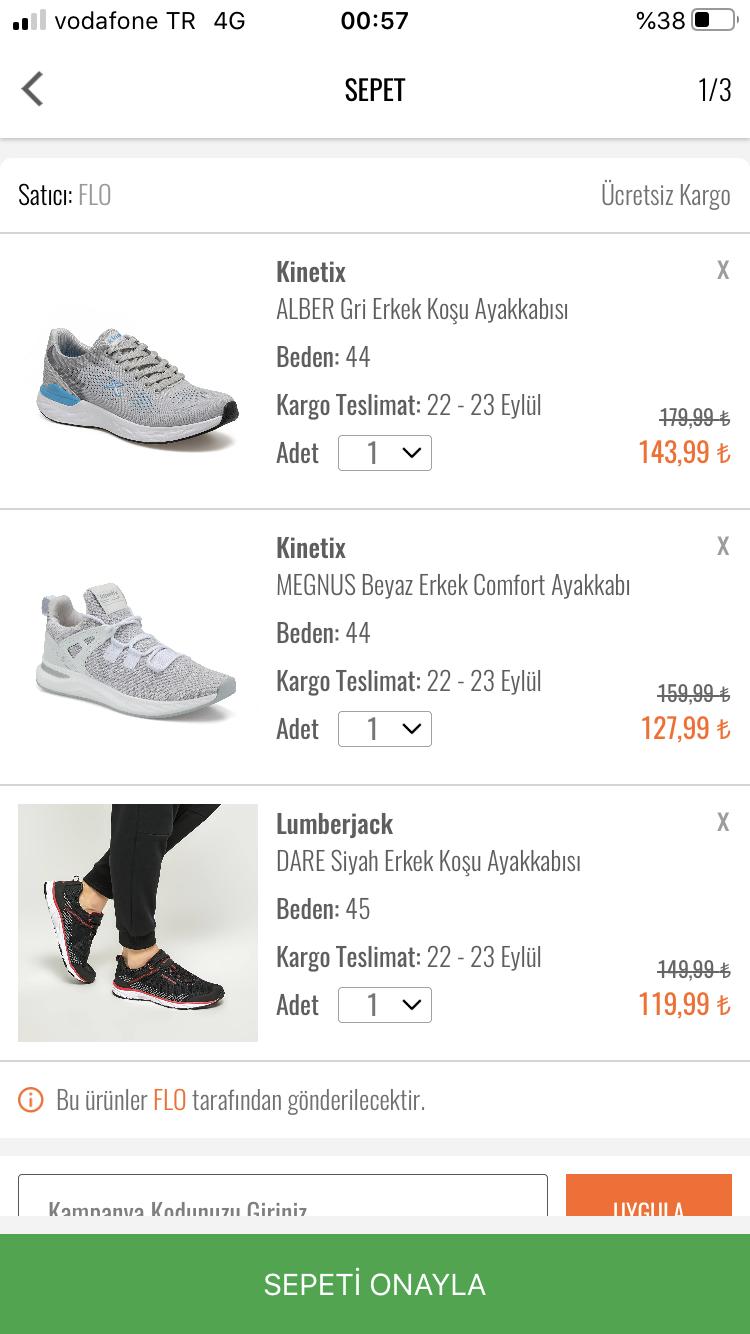Open the Kinetix ALBER Gri shoe image

pos(138,372)
